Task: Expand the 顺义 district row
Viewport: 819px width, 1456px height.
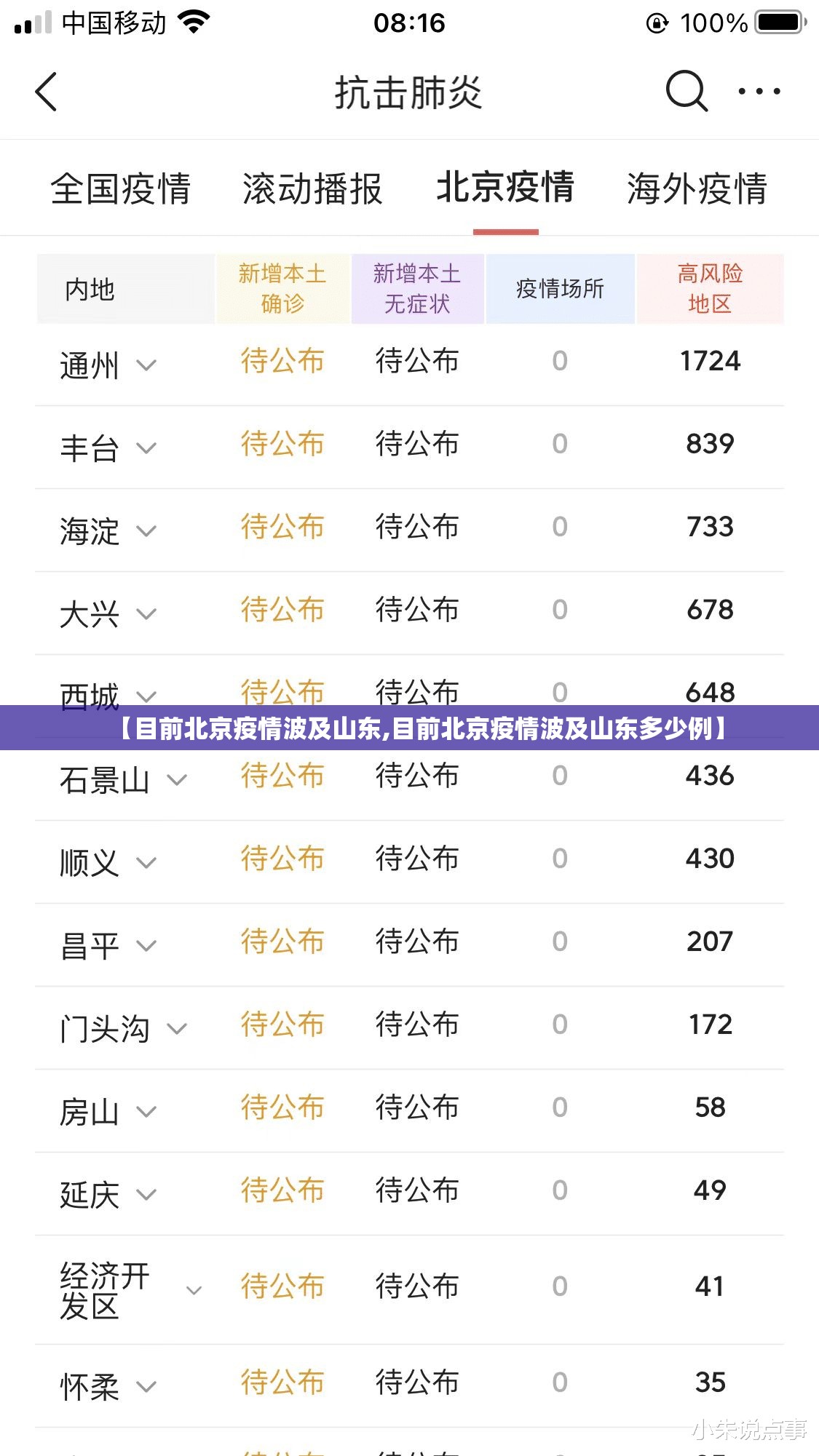Action: click(146, 863)
